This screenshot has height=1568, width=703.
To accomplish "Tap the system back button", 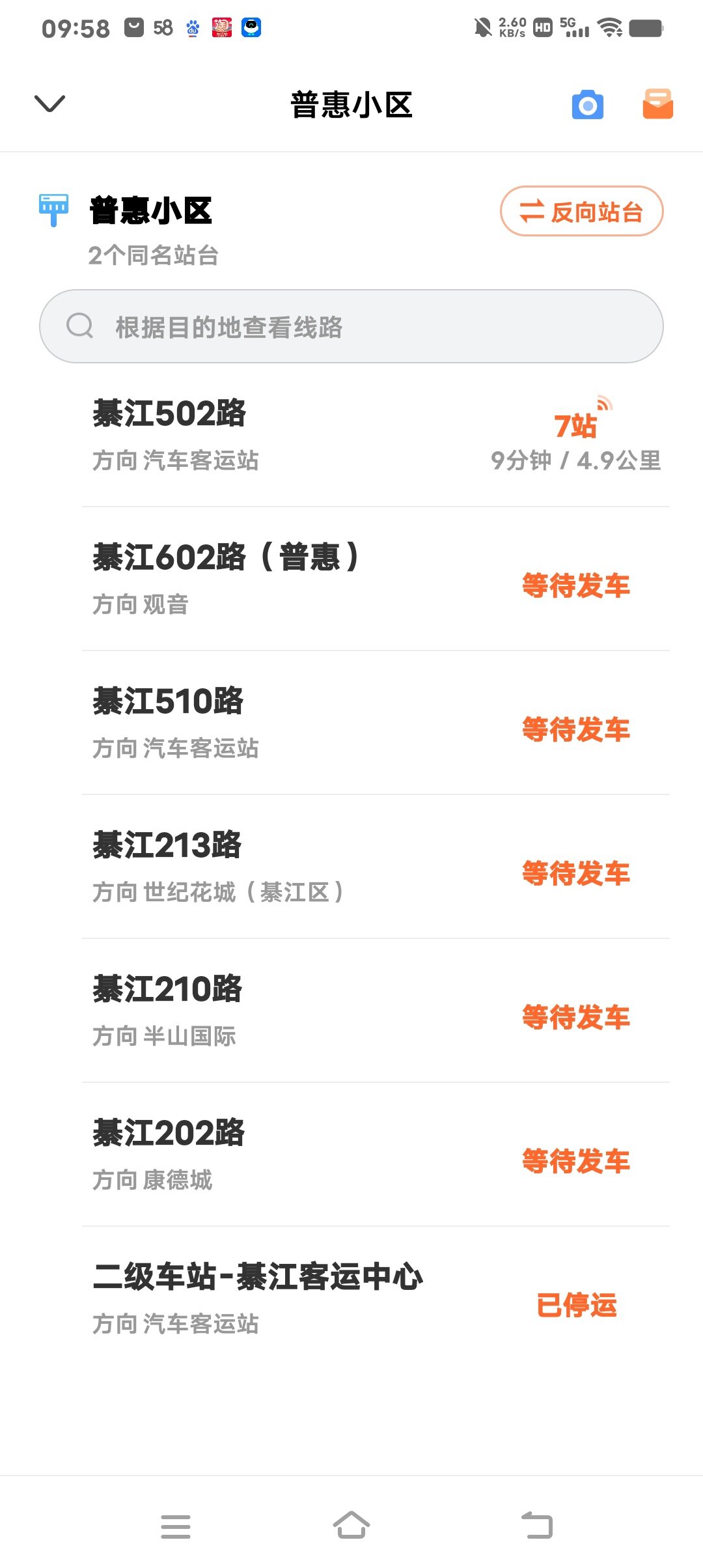I will coord(537,1525).
